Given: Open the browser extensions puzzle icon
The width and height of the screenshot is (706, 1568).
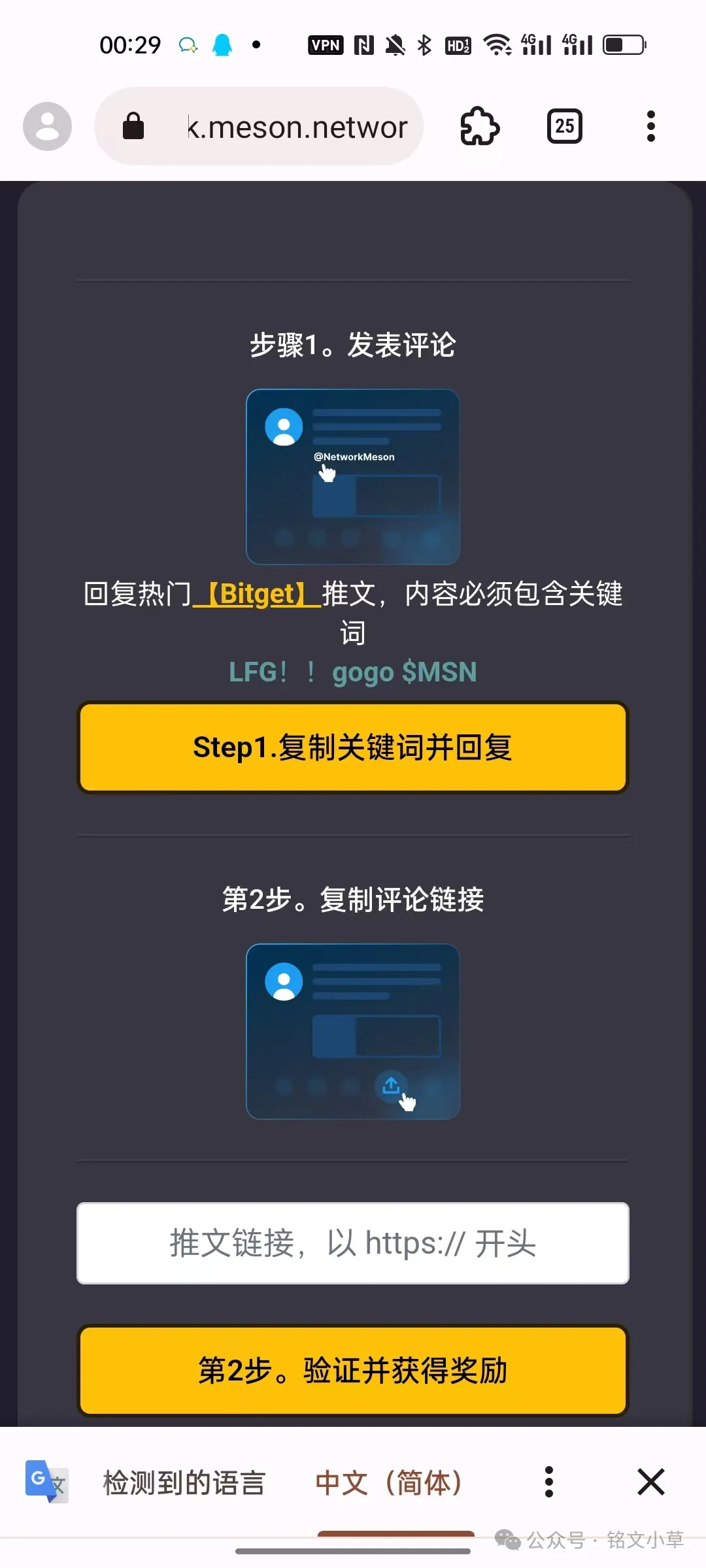Looking at the screenshot, I should click(x=480, y=126).
